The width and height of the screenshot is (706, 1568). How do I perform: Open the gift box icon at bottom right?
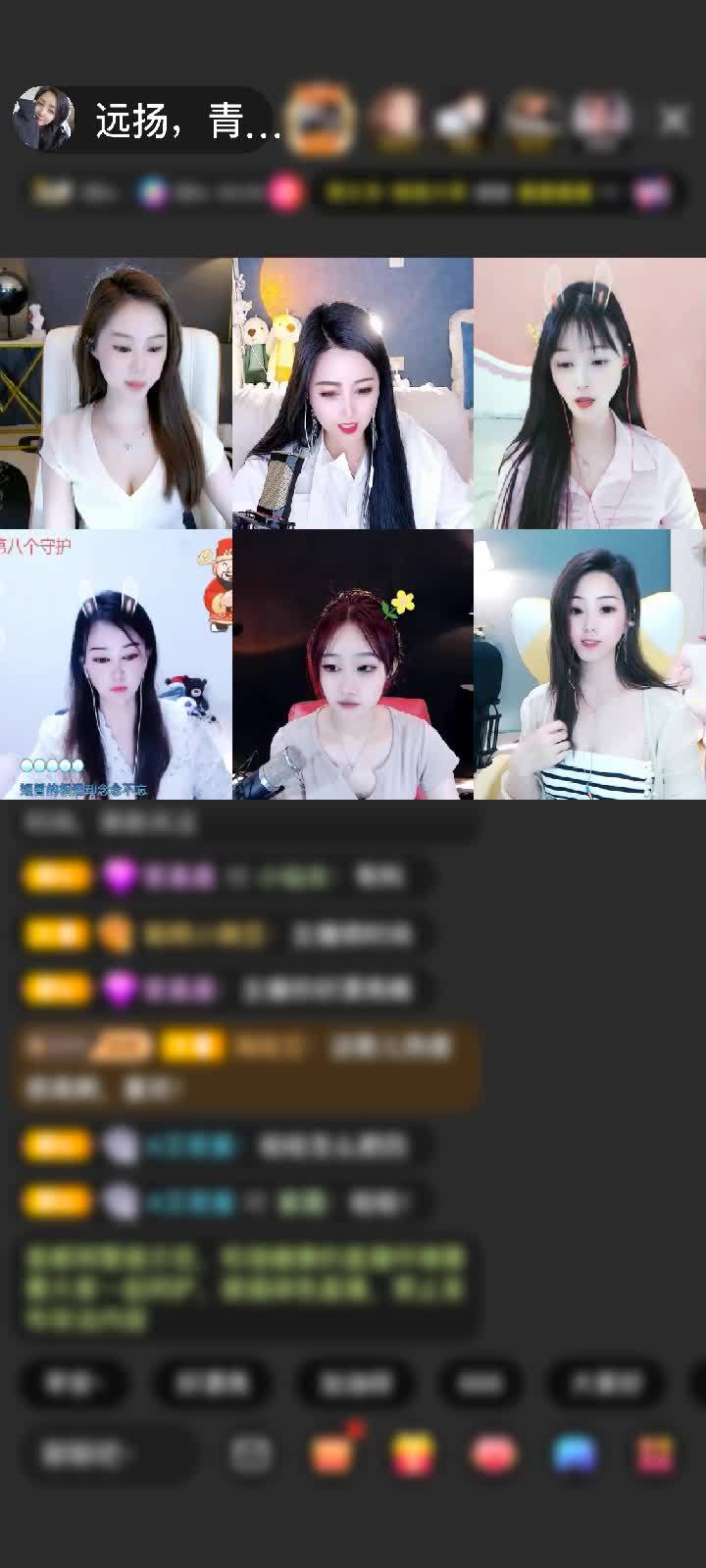[x=655, y=1454]
